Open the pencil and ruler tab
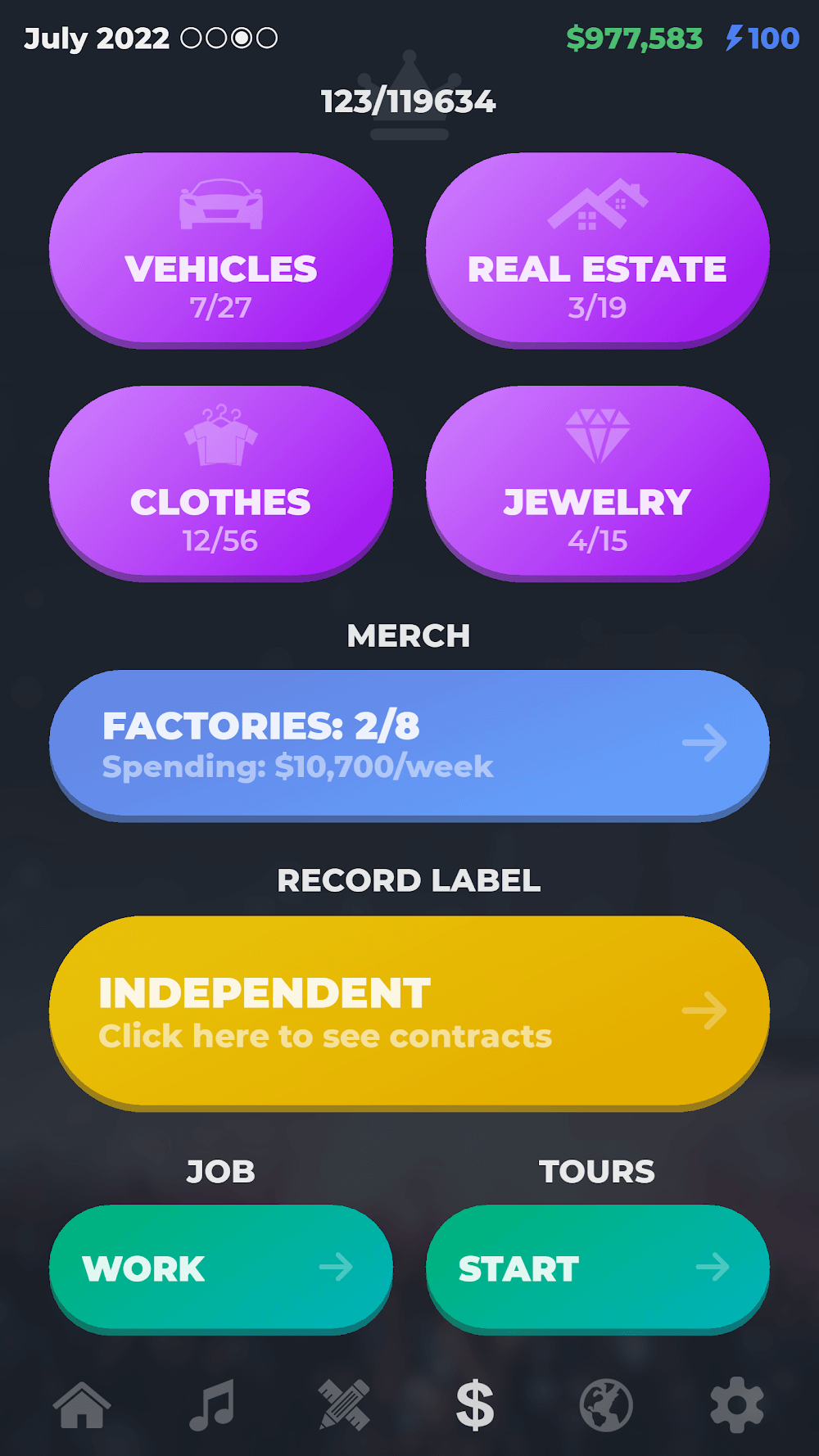 coord(344,1405)
